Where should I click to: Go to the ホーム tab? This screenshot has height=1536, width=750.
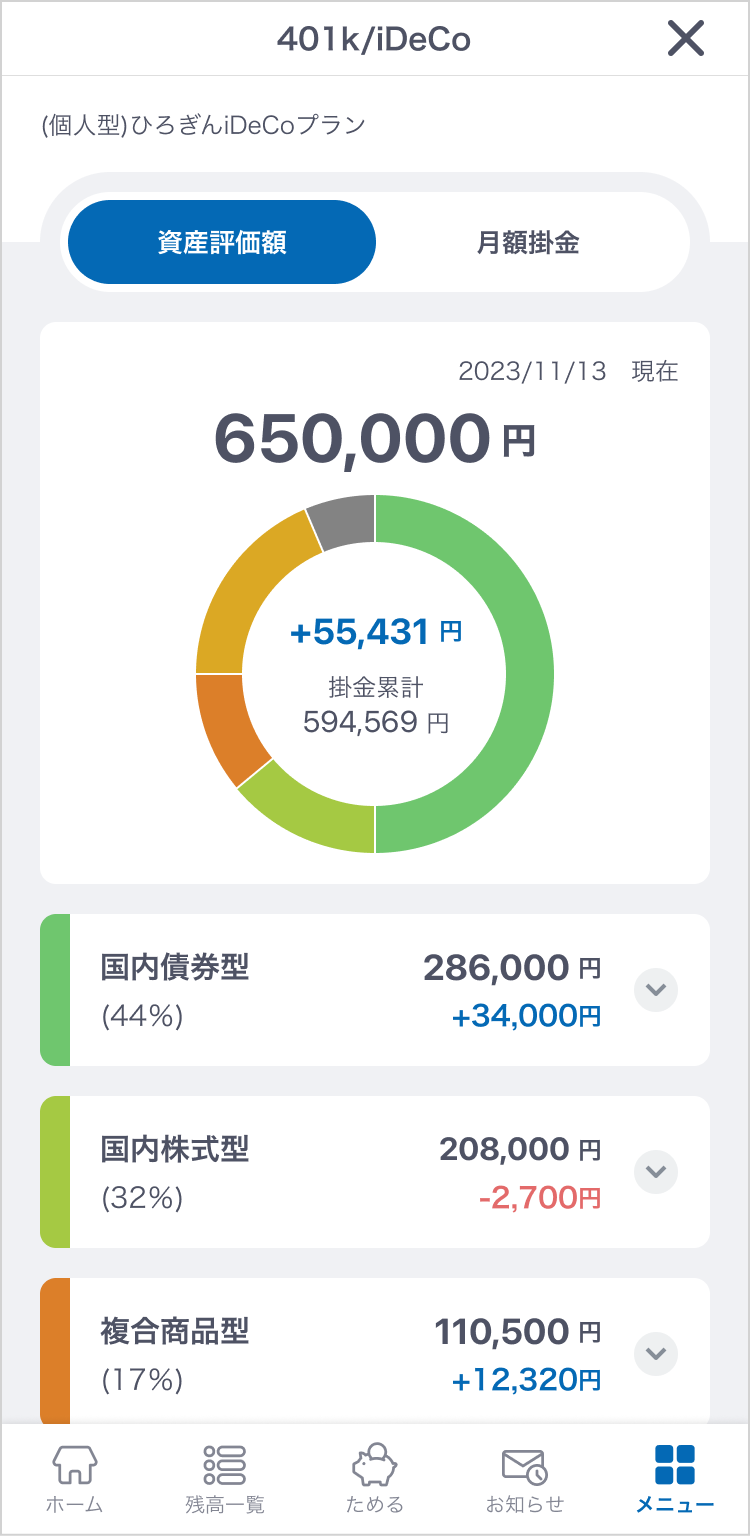pos(75,1478)
